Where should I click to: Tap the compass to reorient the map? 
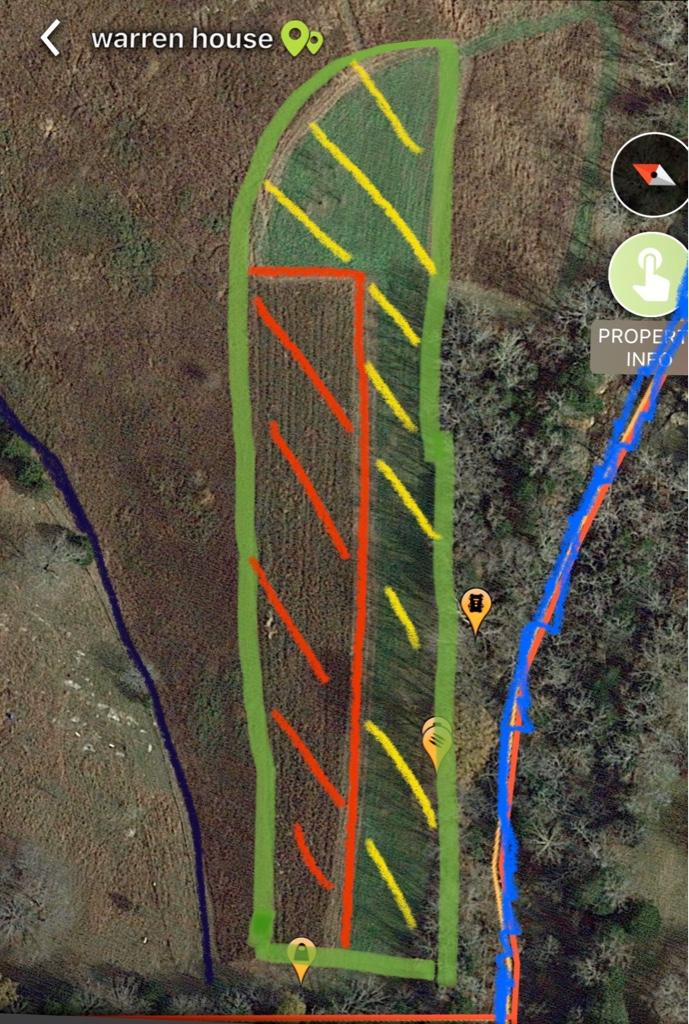click(651, 175)
